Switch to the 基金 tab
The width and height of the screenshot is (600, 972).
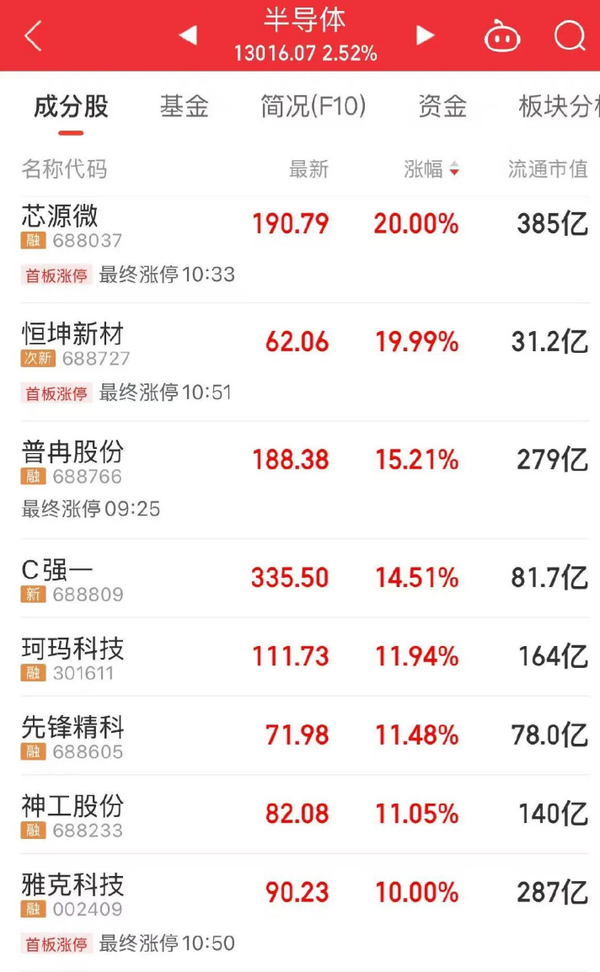(x=184, y=106)
